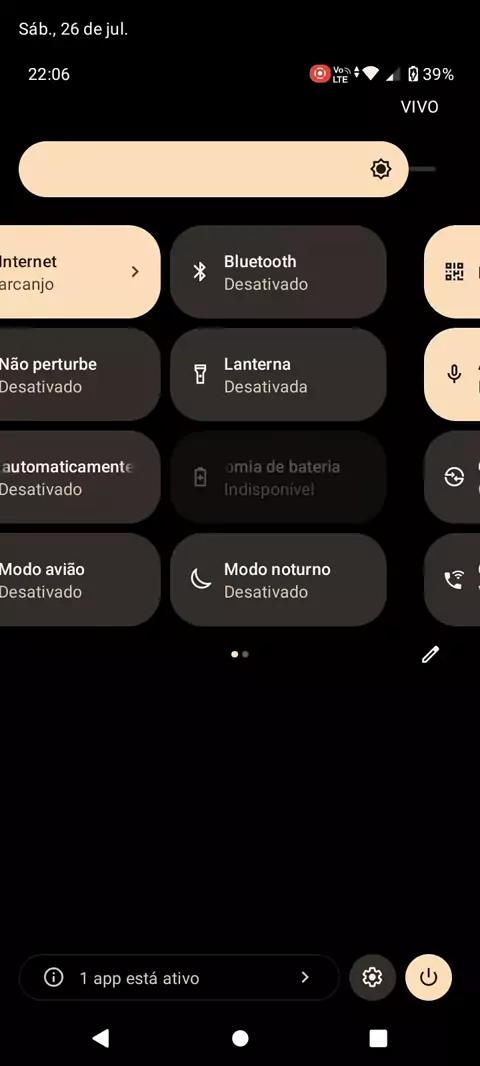The height and width of the screenshot is (1066, 480).
Task: Enable Modo noturno
Action: (278, 580)
